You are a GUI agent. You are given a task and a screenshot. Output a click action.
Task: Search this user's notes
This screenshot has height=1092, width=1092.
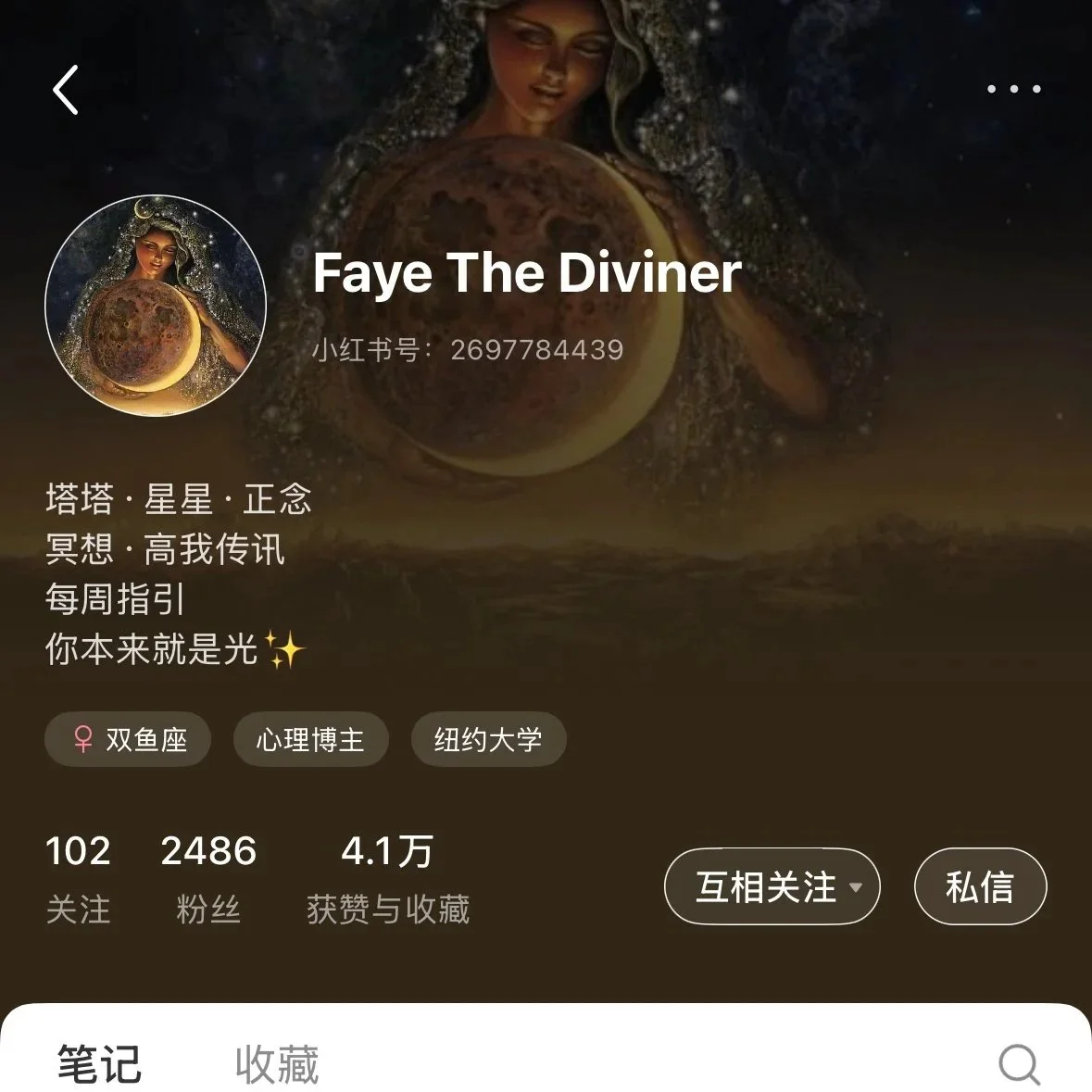pyautogui.click(x=1019, y=1063)
